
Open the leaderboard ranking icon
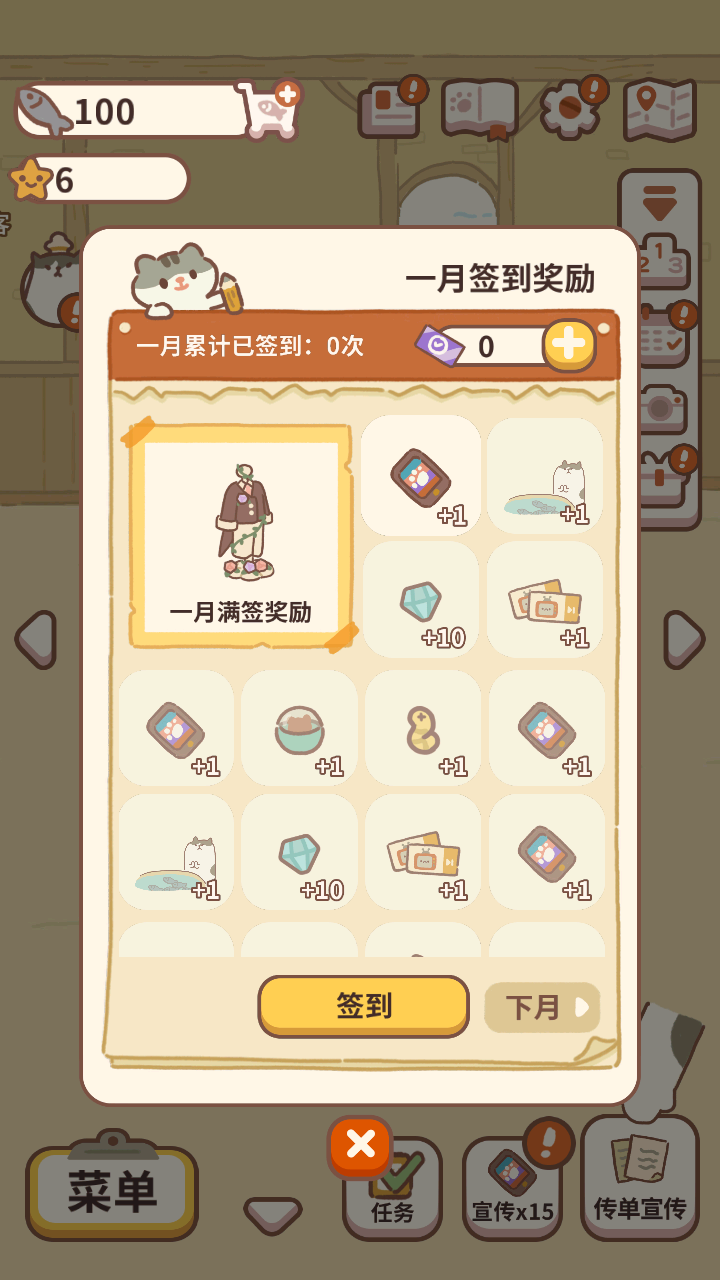(x=660, y=262)
